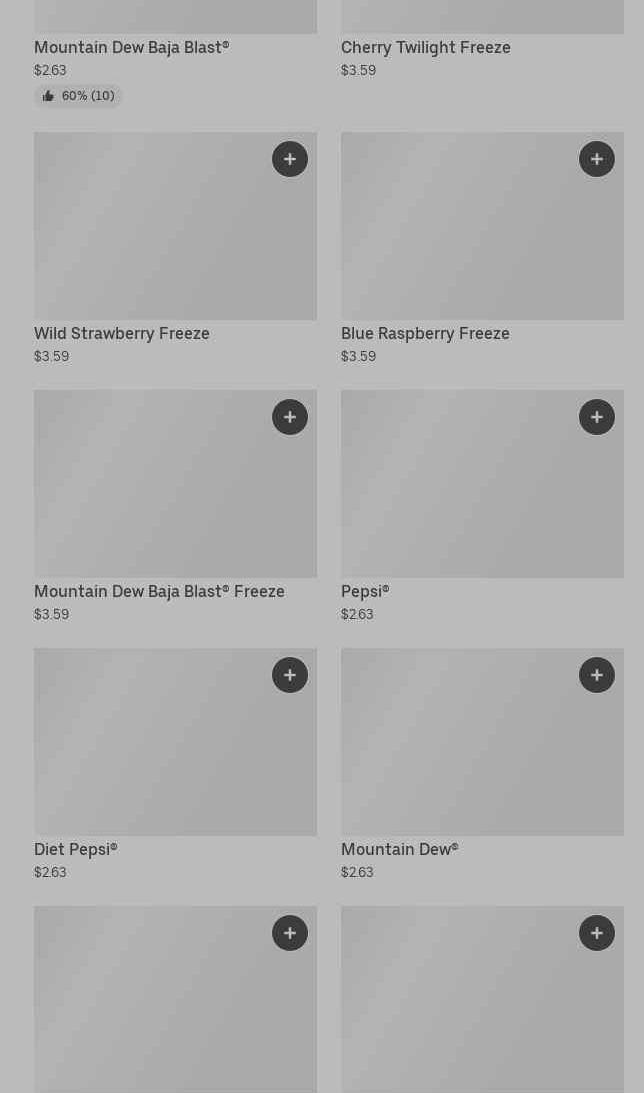Add Blue Raspberry Freeze to cart
Viewport: 644px width, 1093px height.
click(x=597, y=159)
